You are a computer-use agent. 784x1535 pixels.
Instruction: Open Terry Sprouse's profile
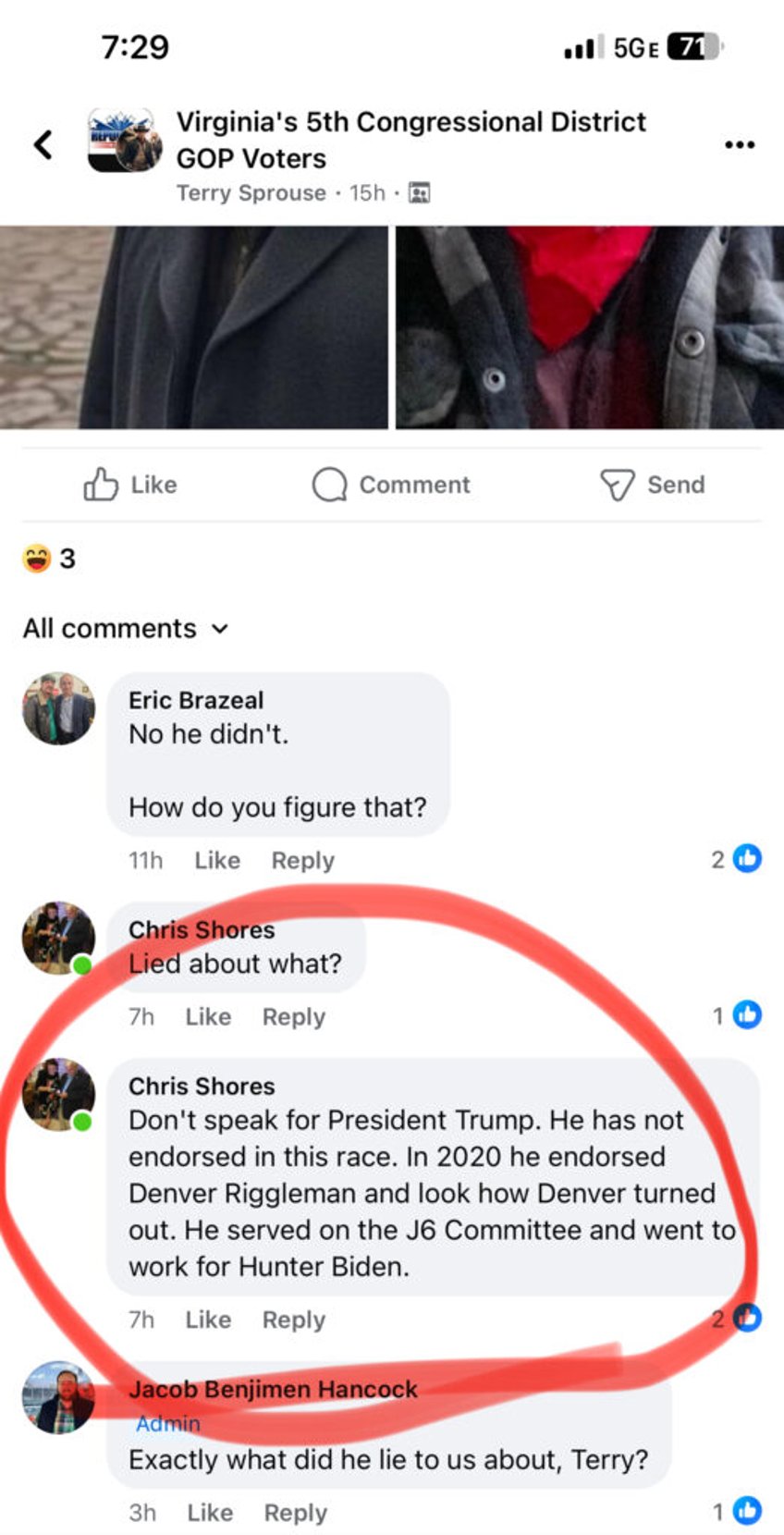click(251, 193)
